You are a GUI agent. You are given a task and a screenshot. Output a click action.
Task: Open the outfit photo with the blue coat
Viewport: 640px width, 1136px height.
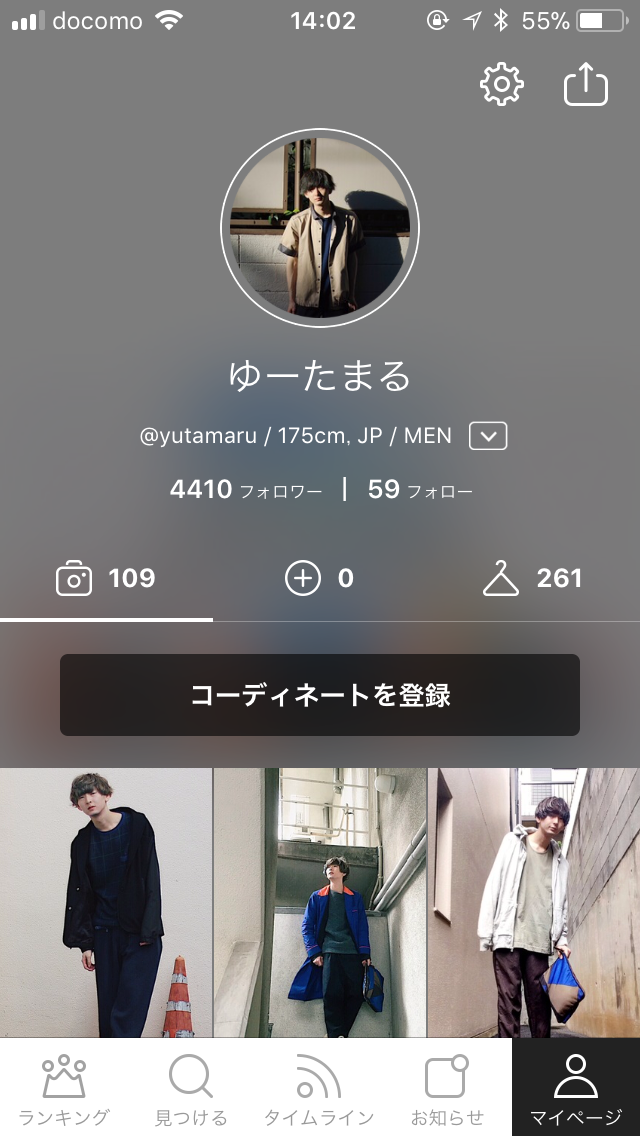(320, 902)
